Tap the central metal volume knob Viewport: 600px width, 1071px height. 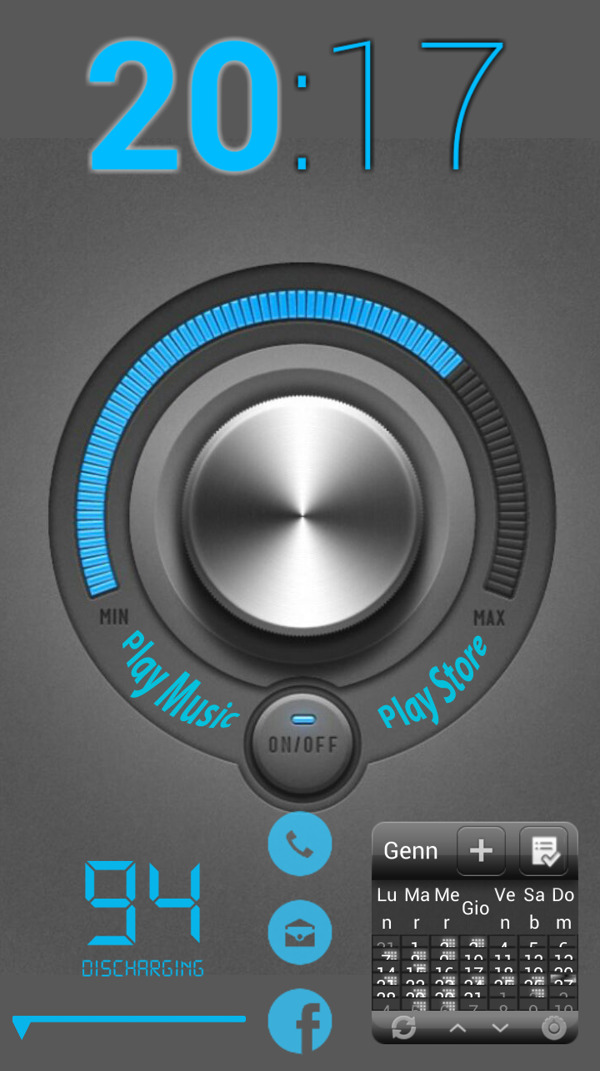(x=300, y=515)
